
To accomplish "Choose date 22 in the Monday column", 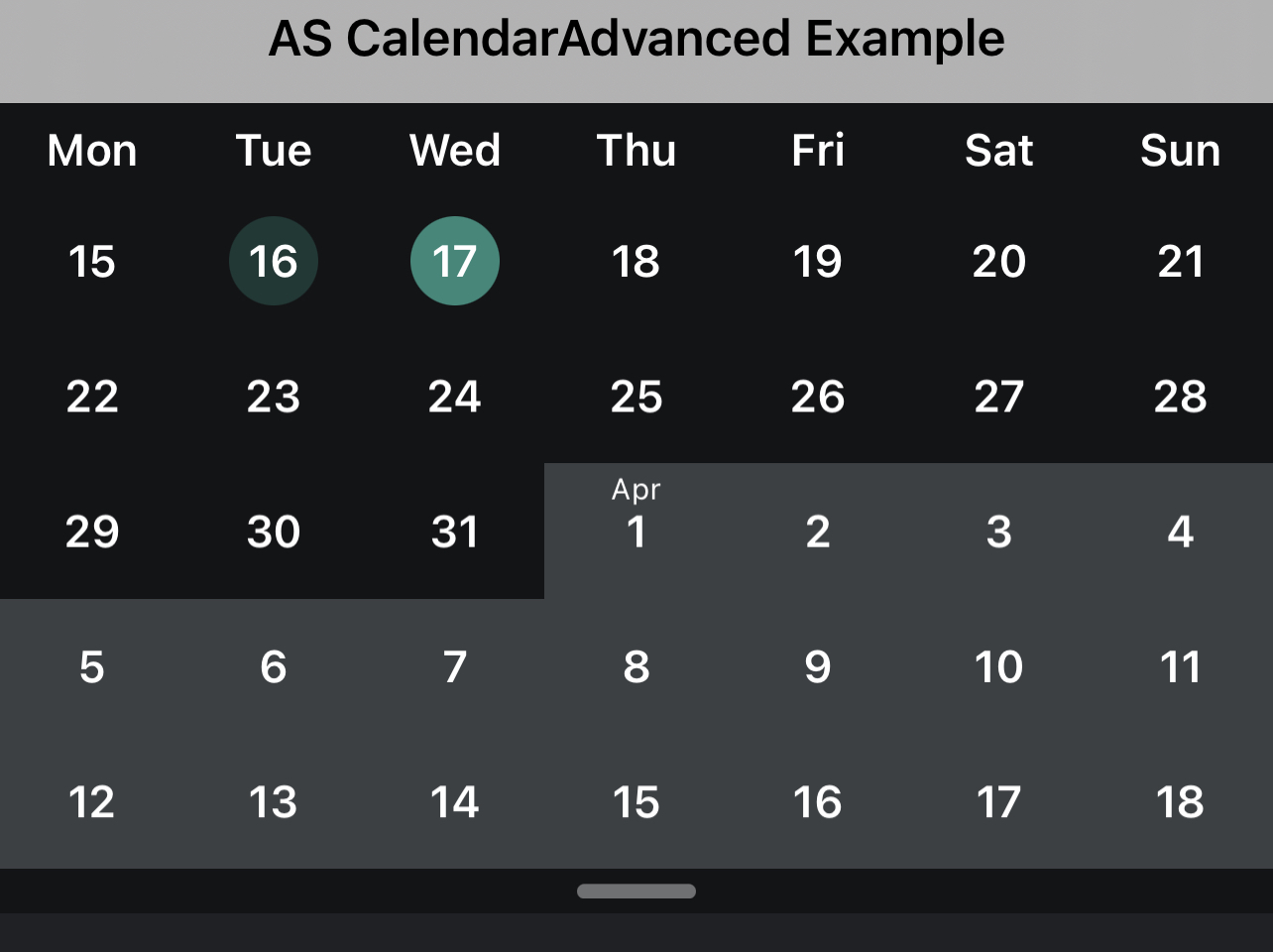I will (91, 397).
